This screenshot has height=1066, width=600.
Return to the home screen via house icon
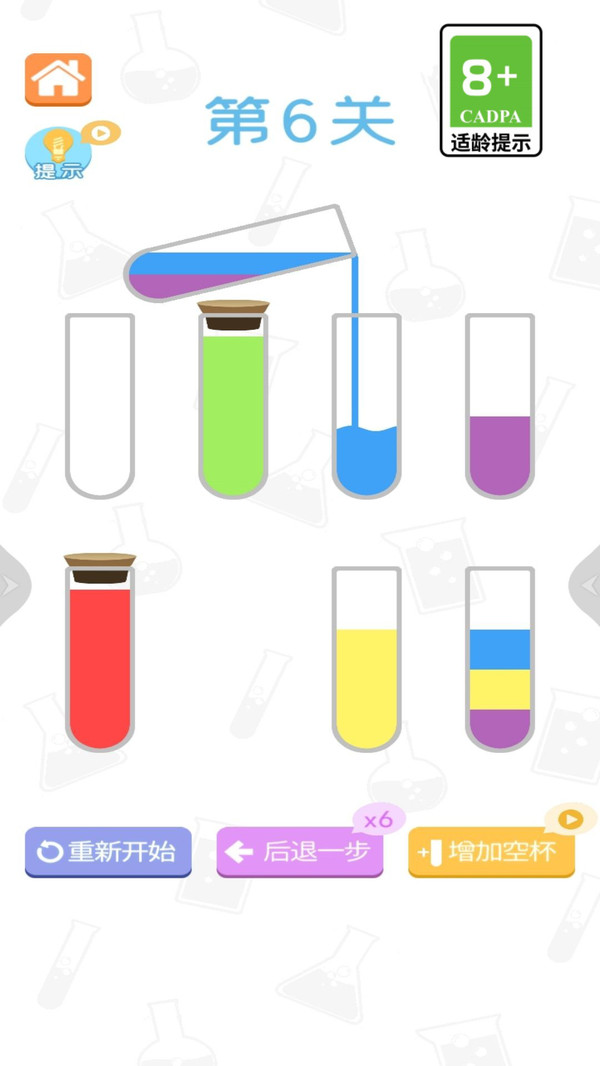coord(58,79)
